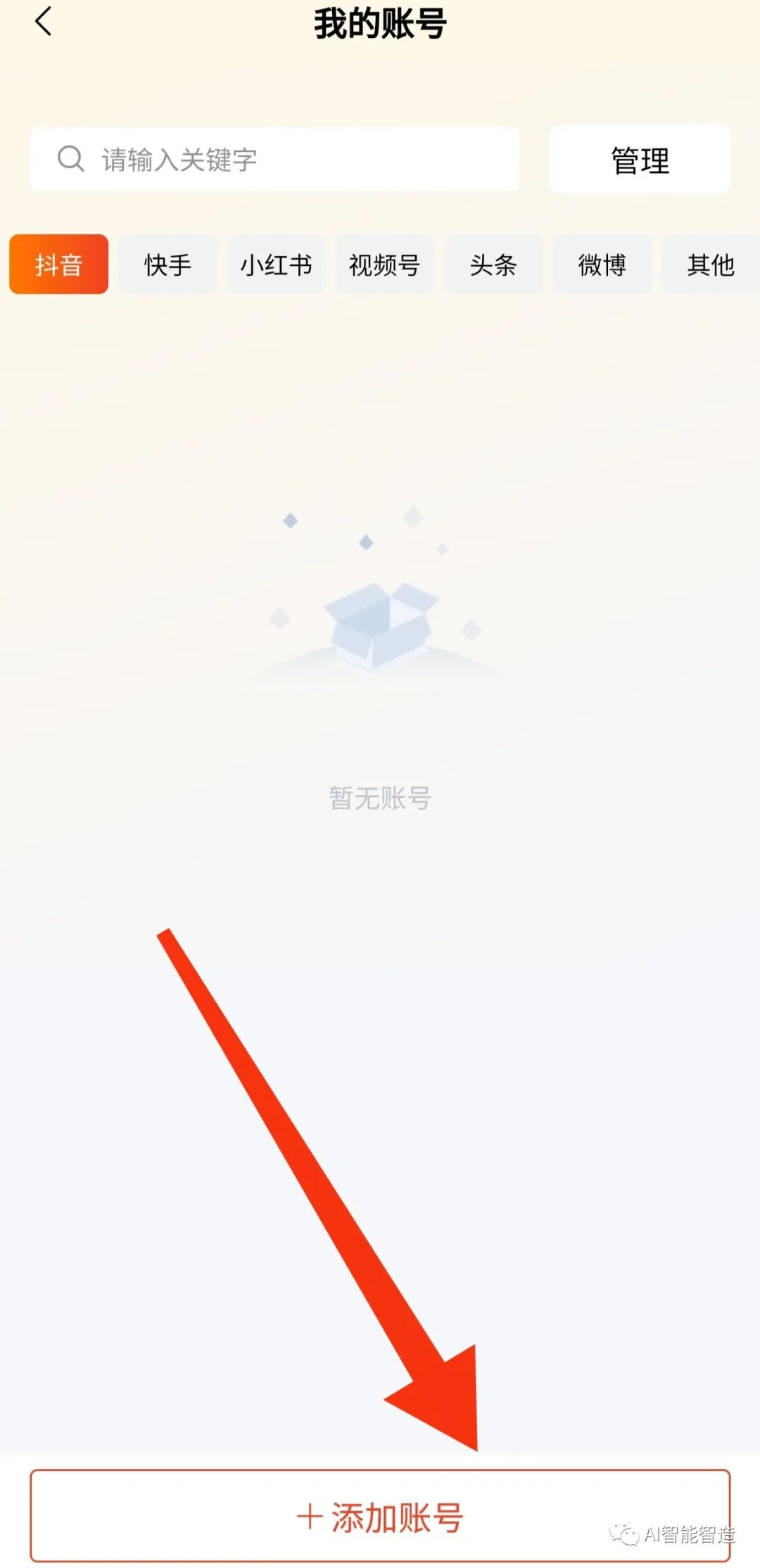This screenshot has height=1568, width=760.
Task: Switch to the 头条 tab
Action: point(493,264)
